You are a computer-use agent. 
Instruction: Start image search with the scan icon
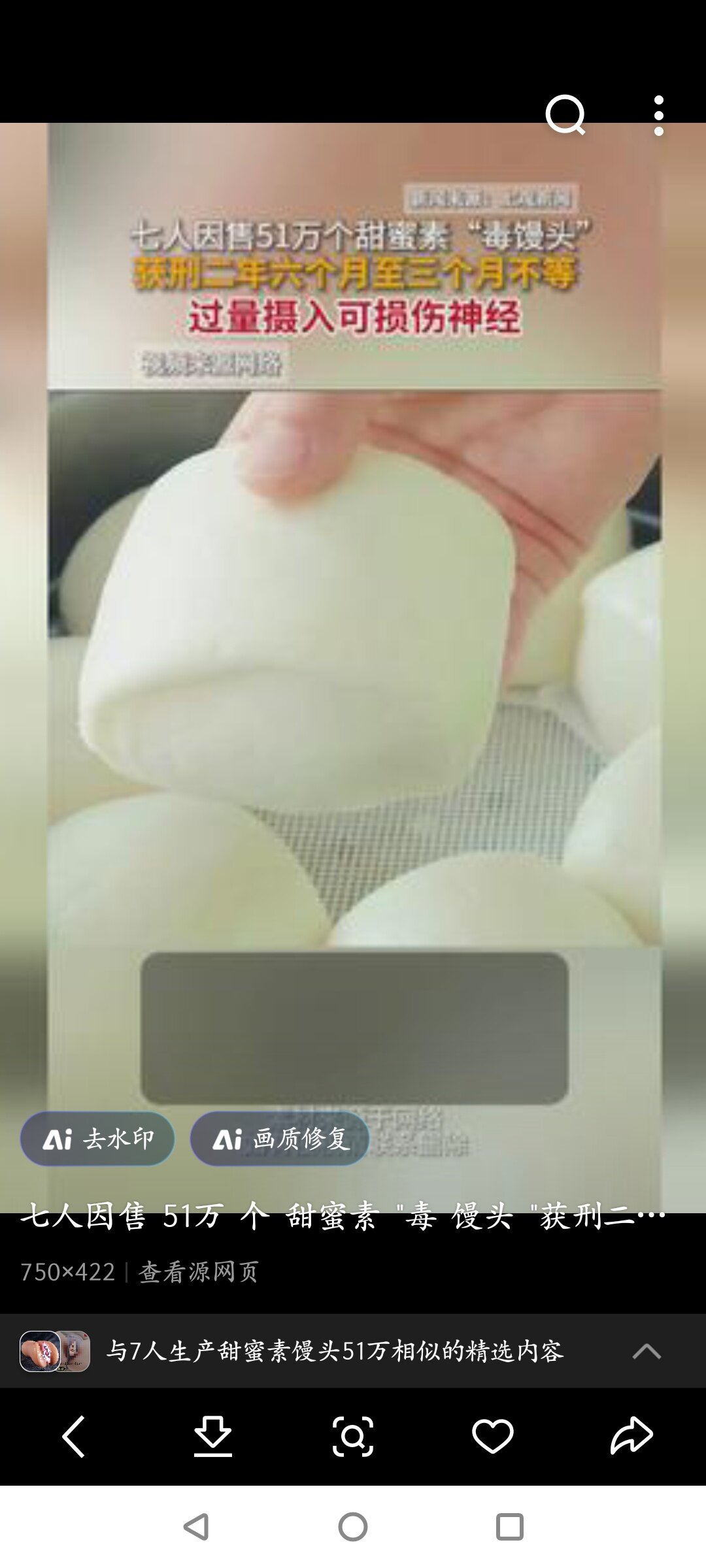point(353,1436)
